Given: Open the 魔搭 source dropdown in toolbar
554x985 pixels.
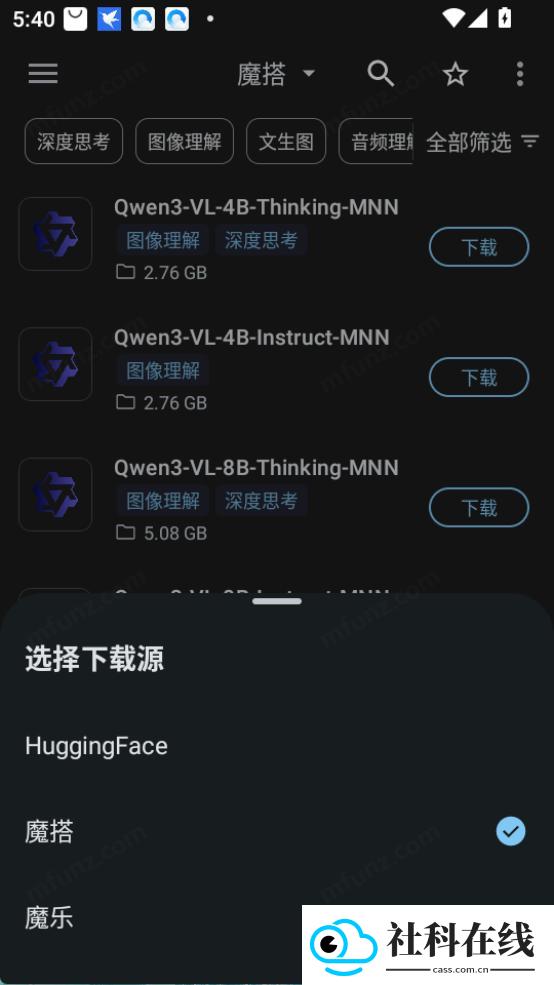Looking at the screenshot, I should (x=276, y=74).
